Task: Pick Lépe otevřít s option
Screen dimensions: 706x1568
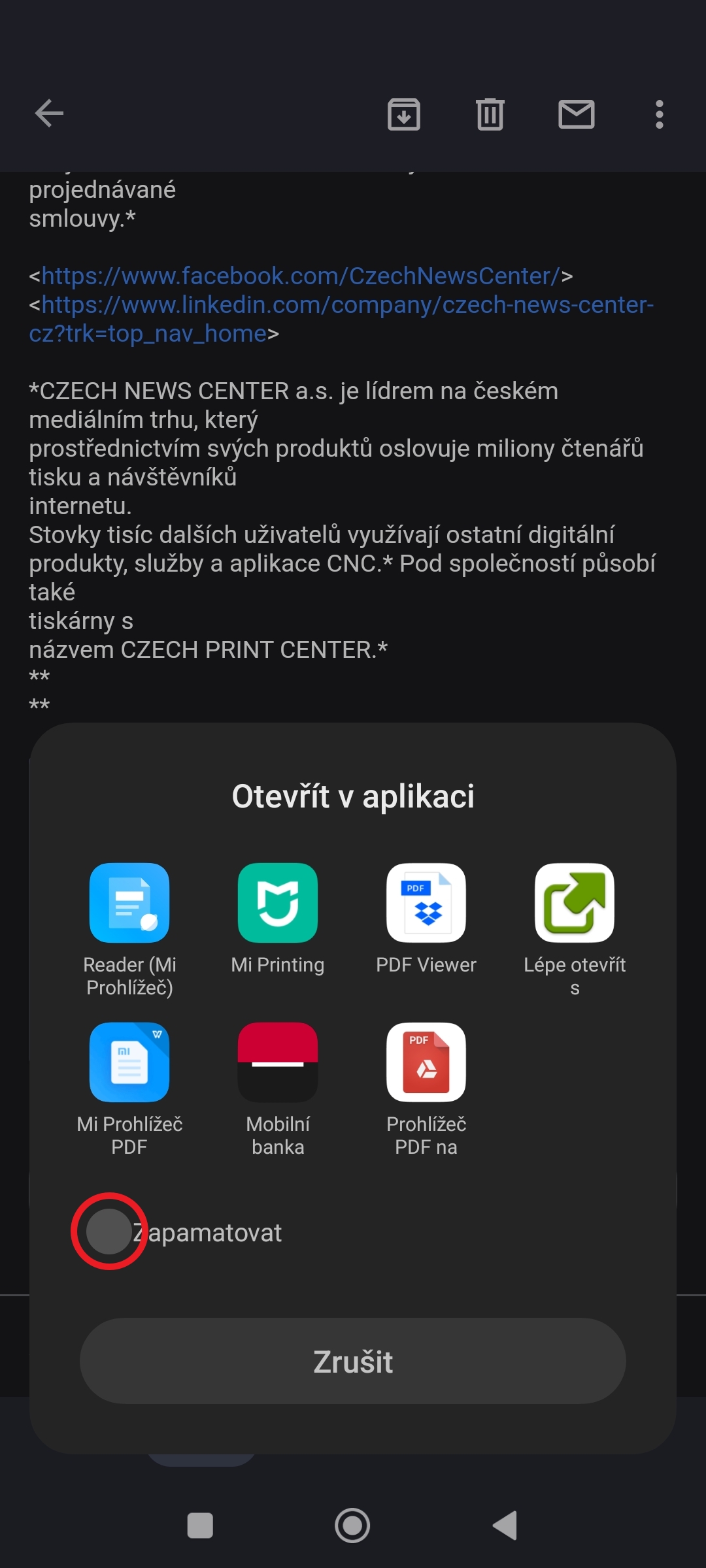Action: (x=575, y=903)
